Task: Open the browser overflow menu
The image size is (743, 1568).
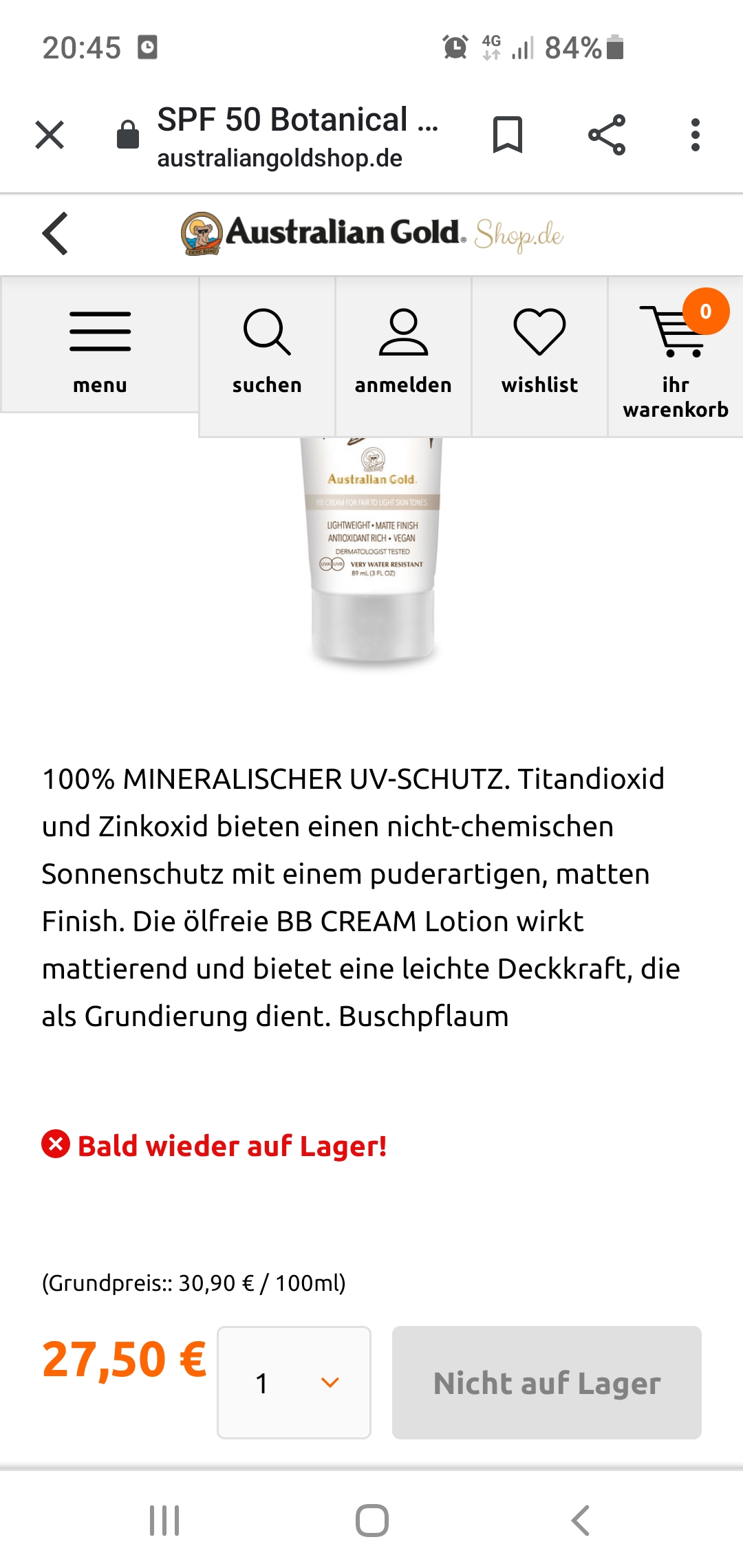Action: click(696, 135)
